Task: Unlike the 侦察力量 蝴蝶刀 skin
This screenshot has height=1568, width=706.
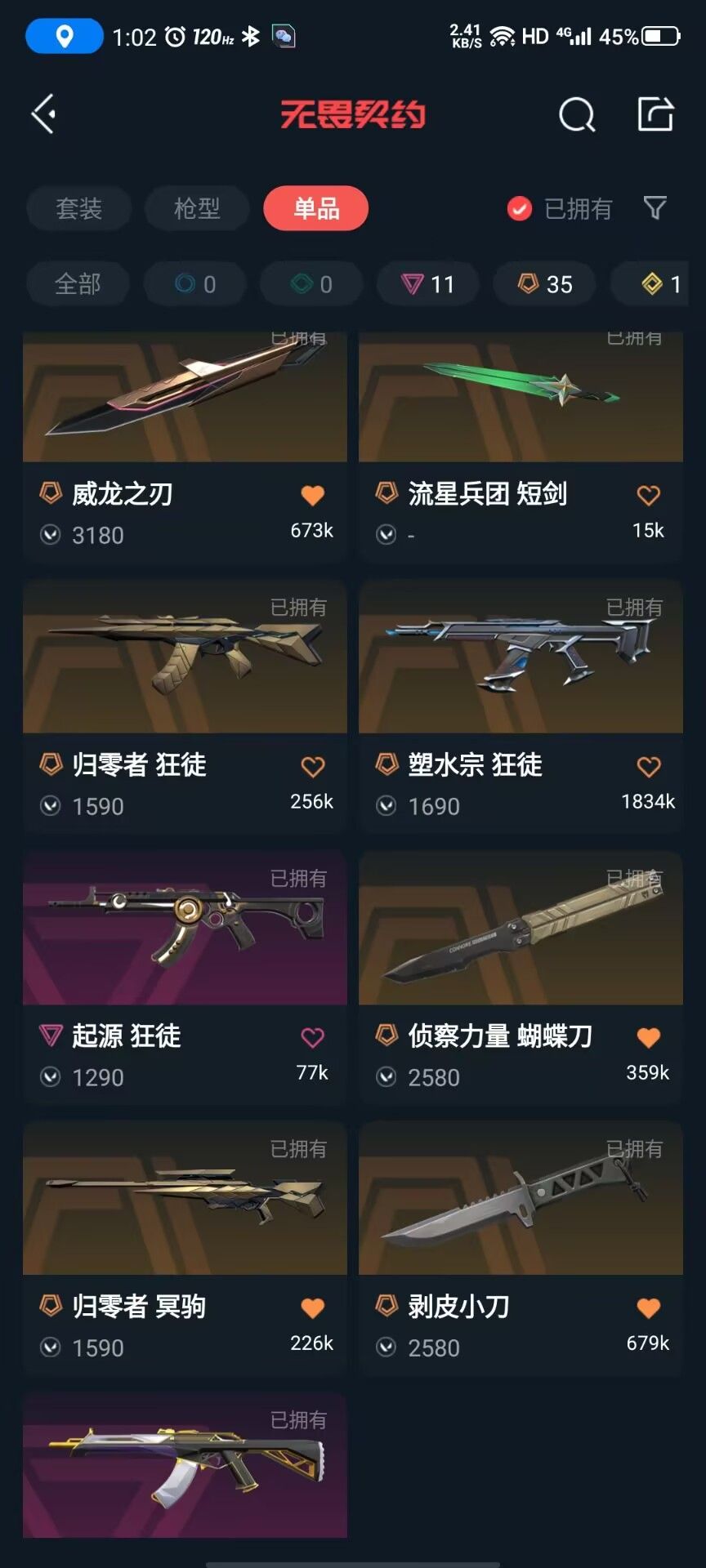Action: (648, 1037)
